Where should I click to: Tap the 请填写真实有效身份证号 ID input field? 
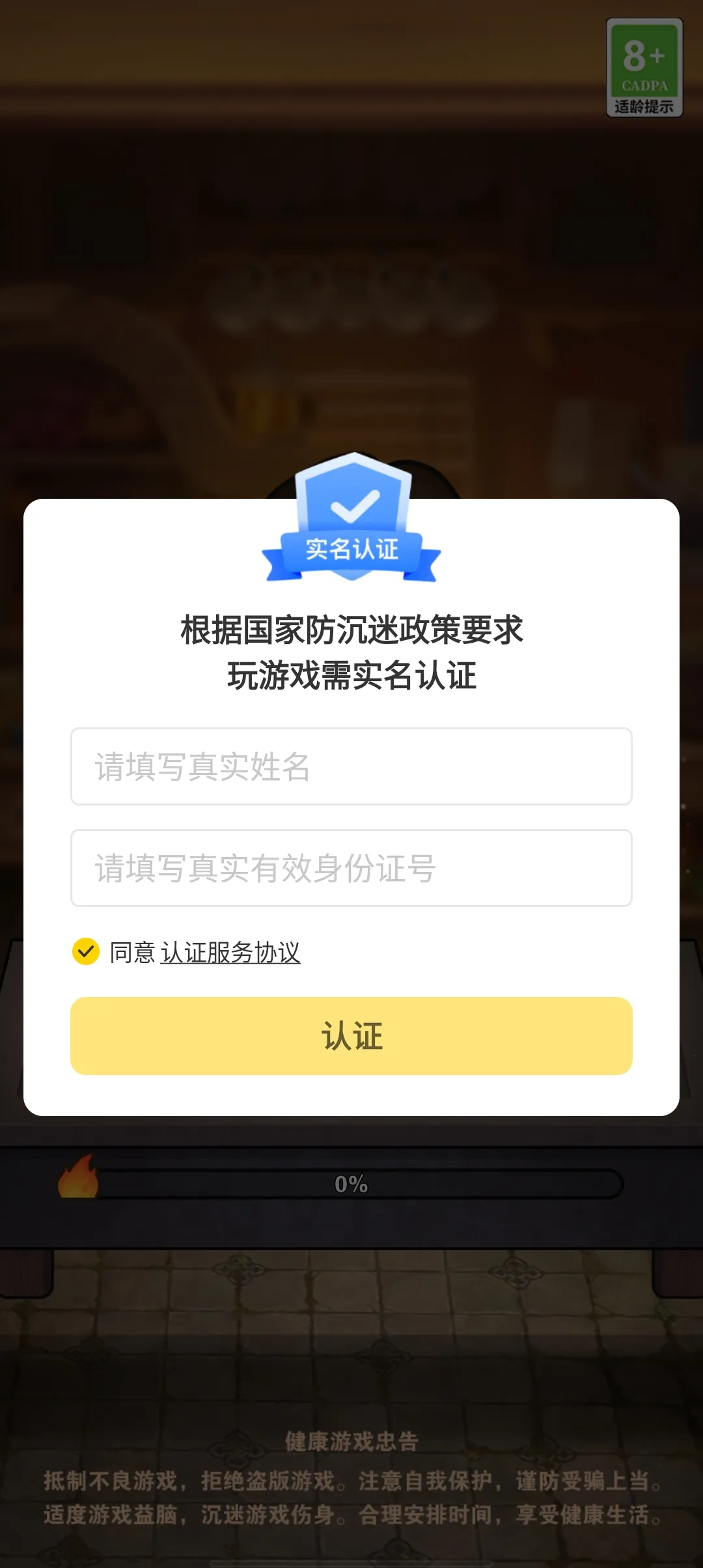[351, 867]
